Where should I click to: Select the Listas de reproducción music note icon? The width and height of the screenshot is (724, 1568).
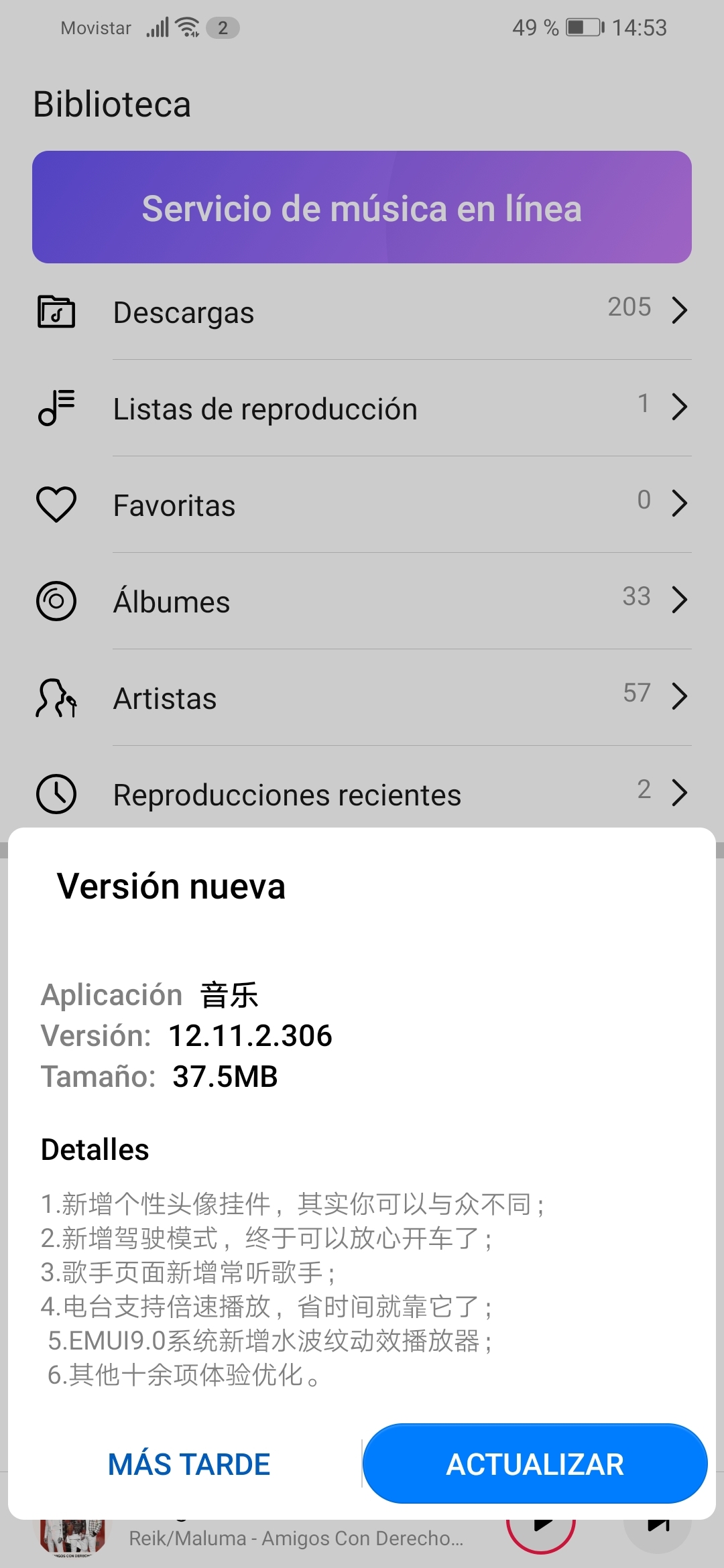pos(56,407)
